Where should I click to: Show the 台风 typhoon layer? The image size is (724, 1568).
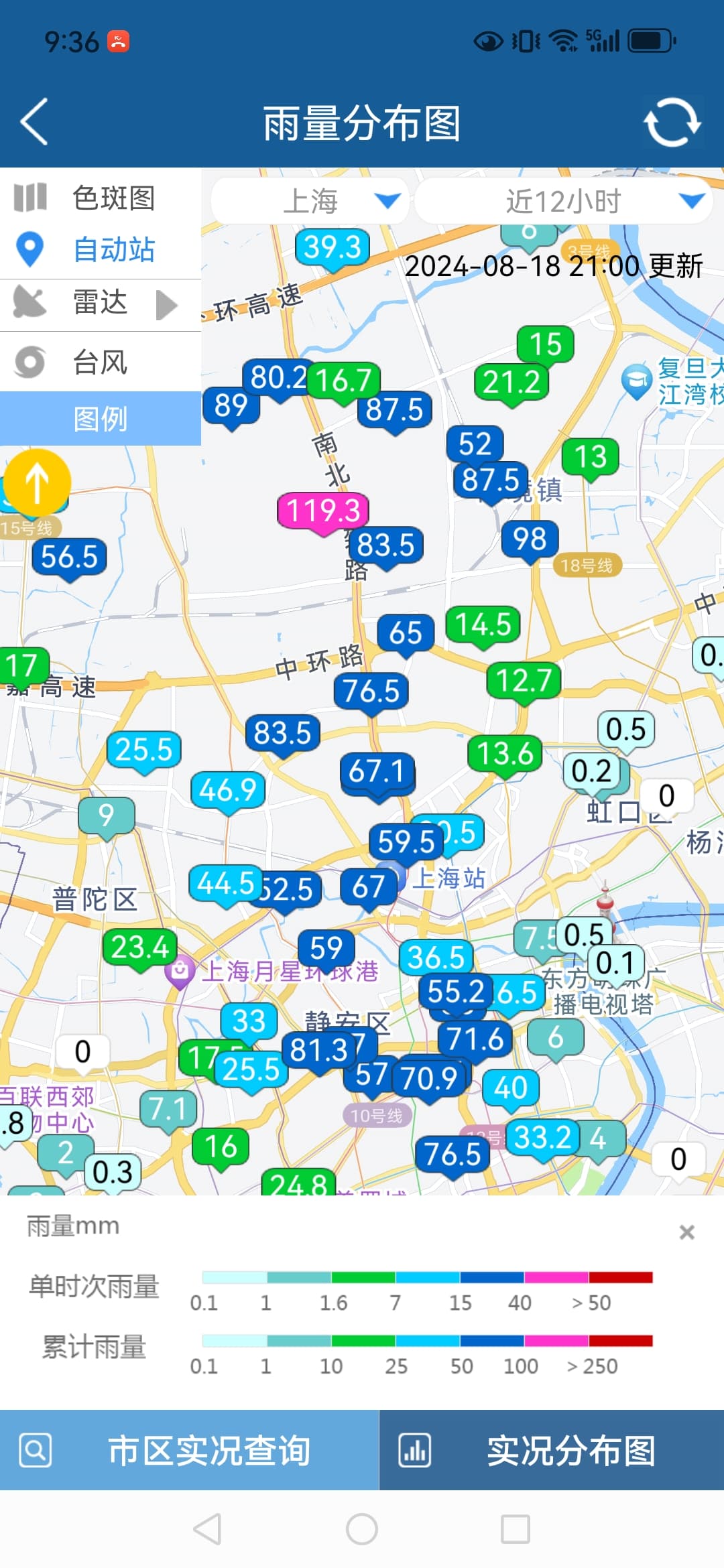pyautogui.click(x=101, y=363)
